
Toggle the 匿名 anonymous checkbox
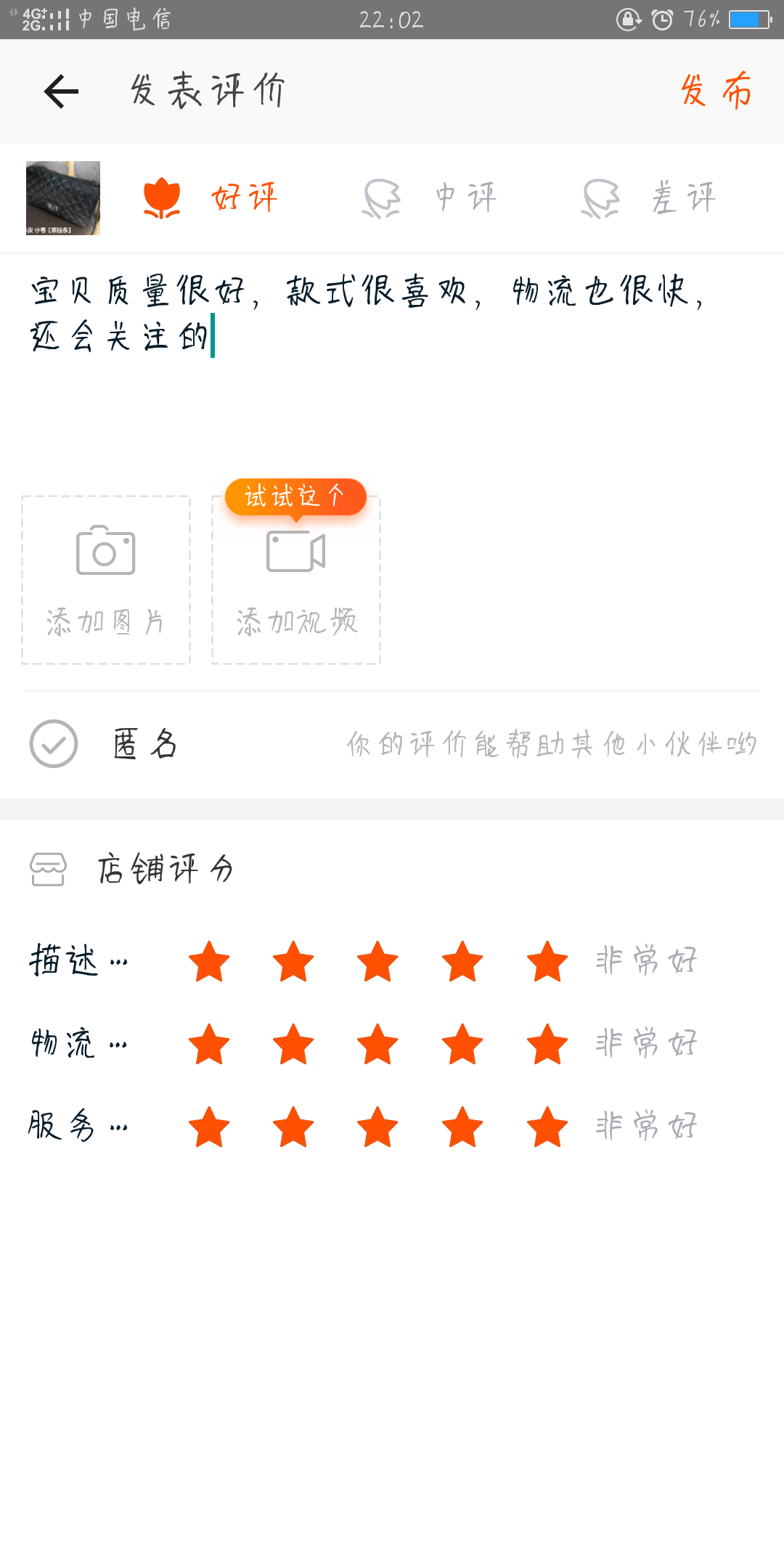54,743
